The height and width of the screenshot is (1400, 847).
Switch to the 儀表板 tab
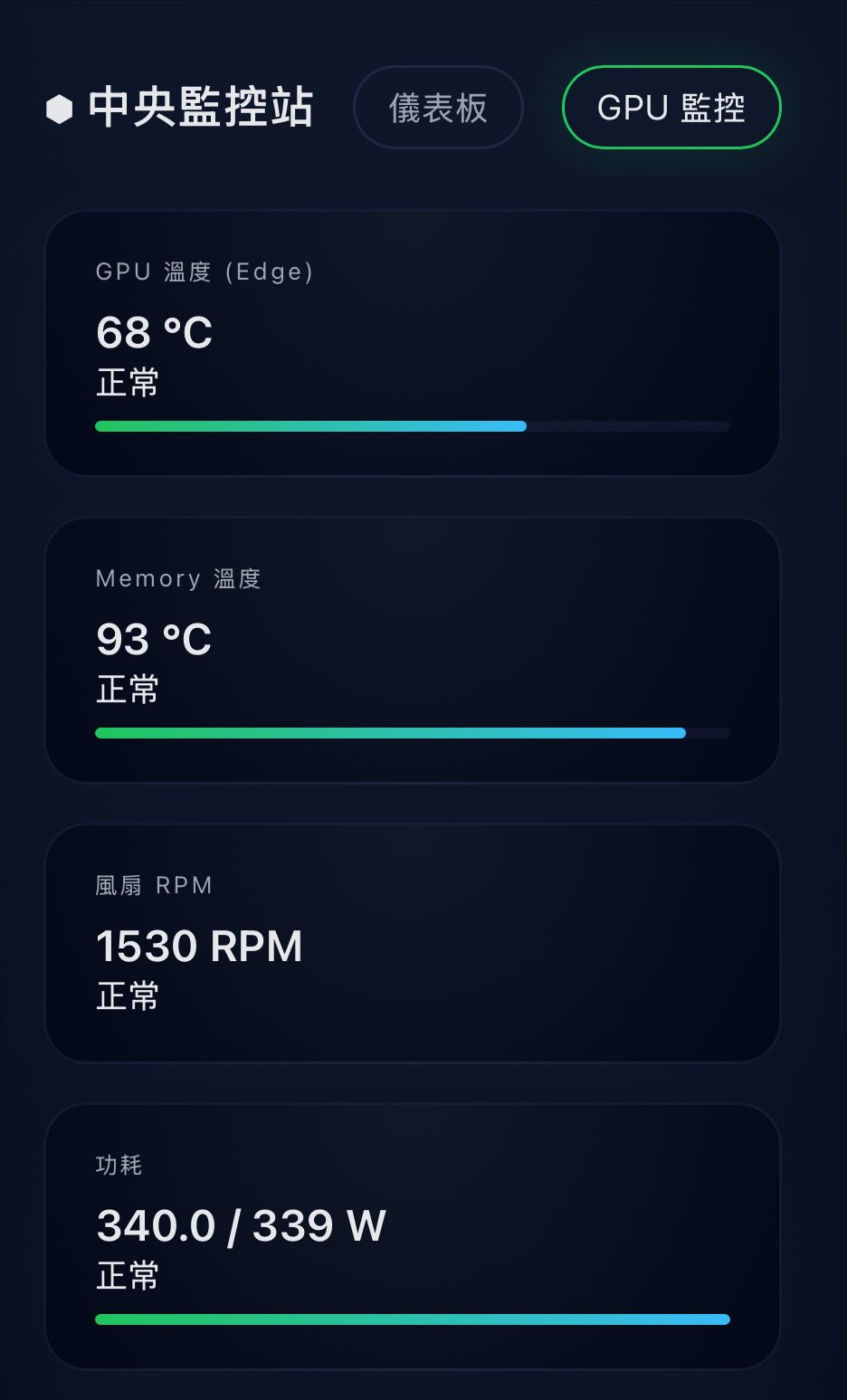pos(438,108)
